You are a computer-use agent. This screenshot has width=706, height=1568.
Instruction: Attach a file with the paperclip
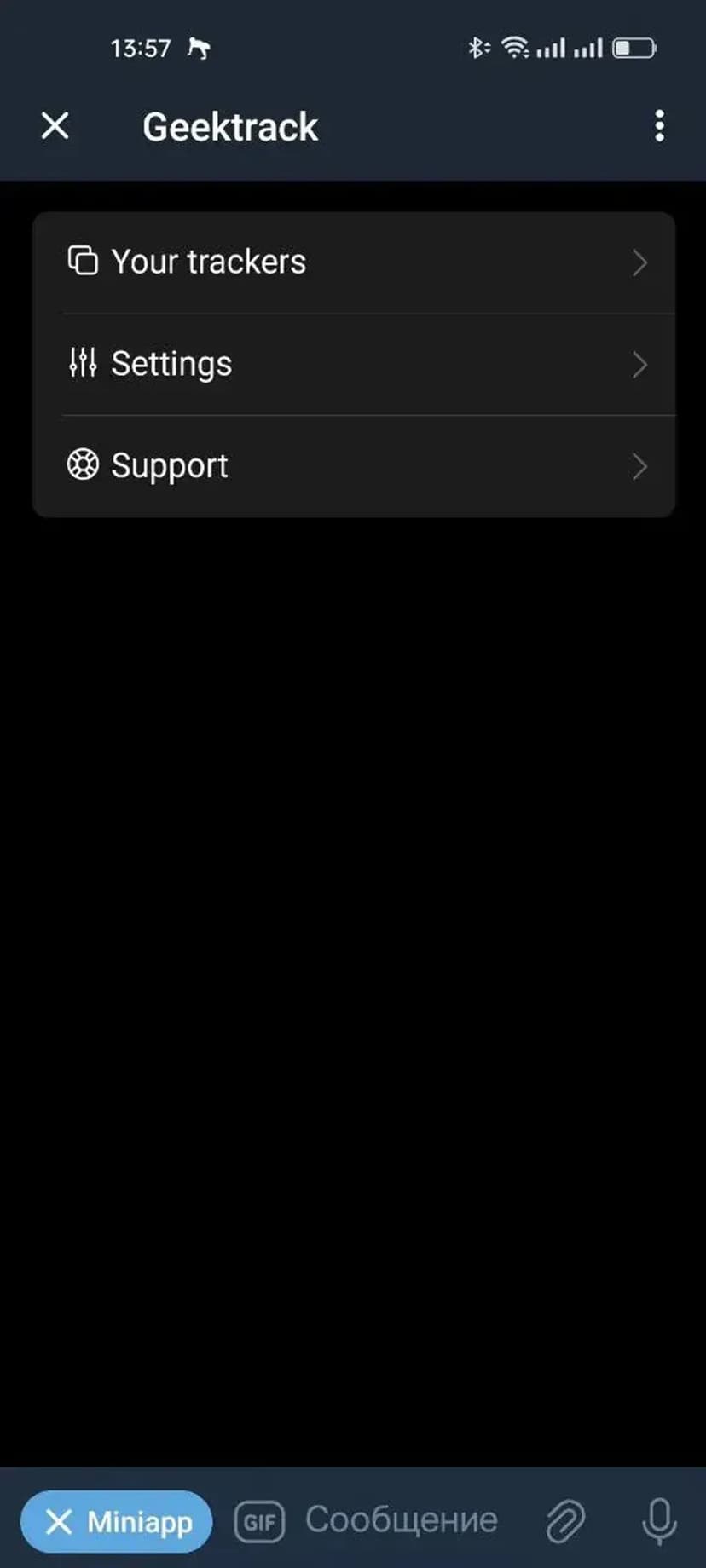tap(565, 1521)
